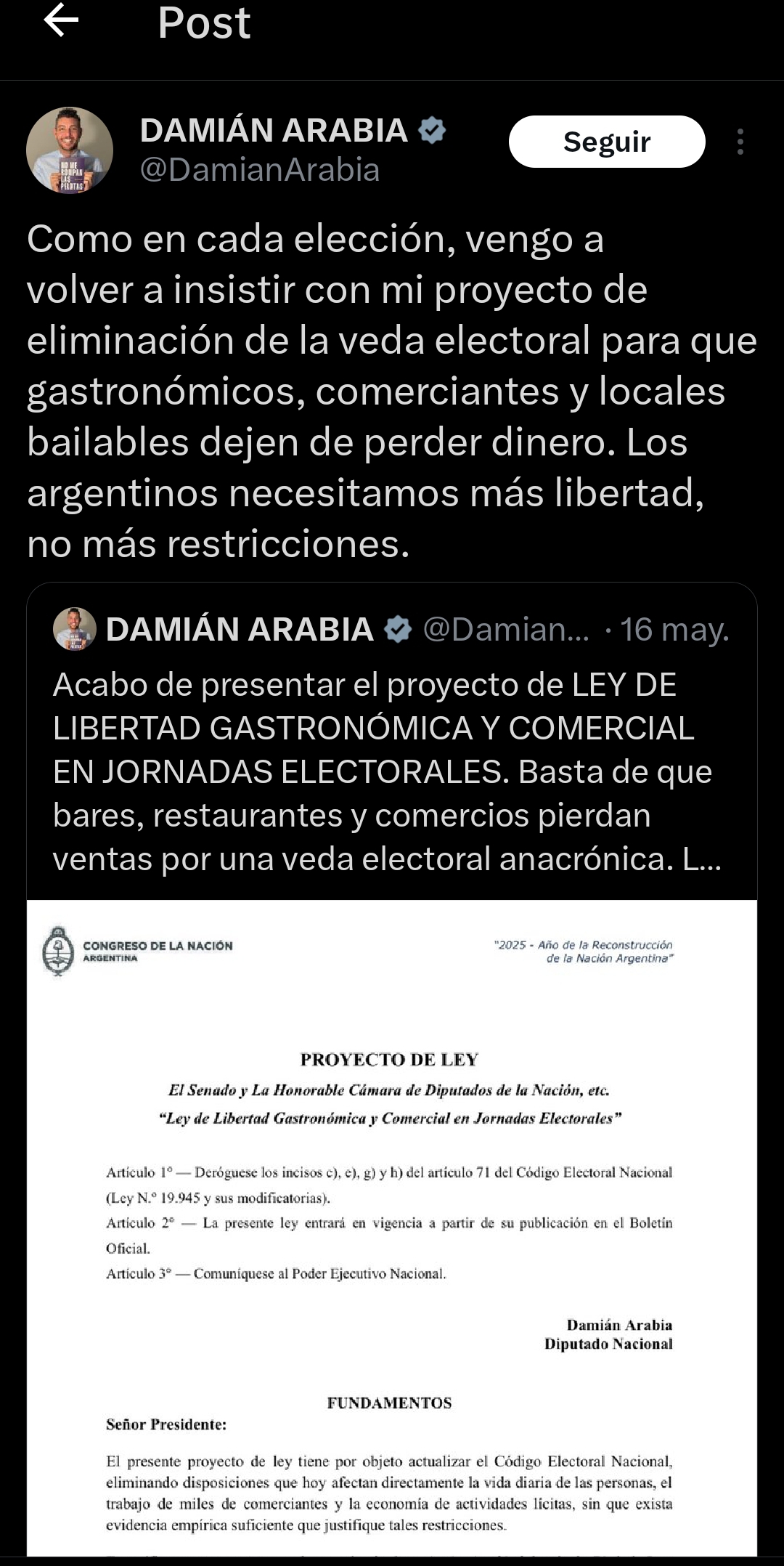The height and width of the screenshot is (1566, 784).
Task: Open the post's three-dot overflow menu
Action: (740, 142)
